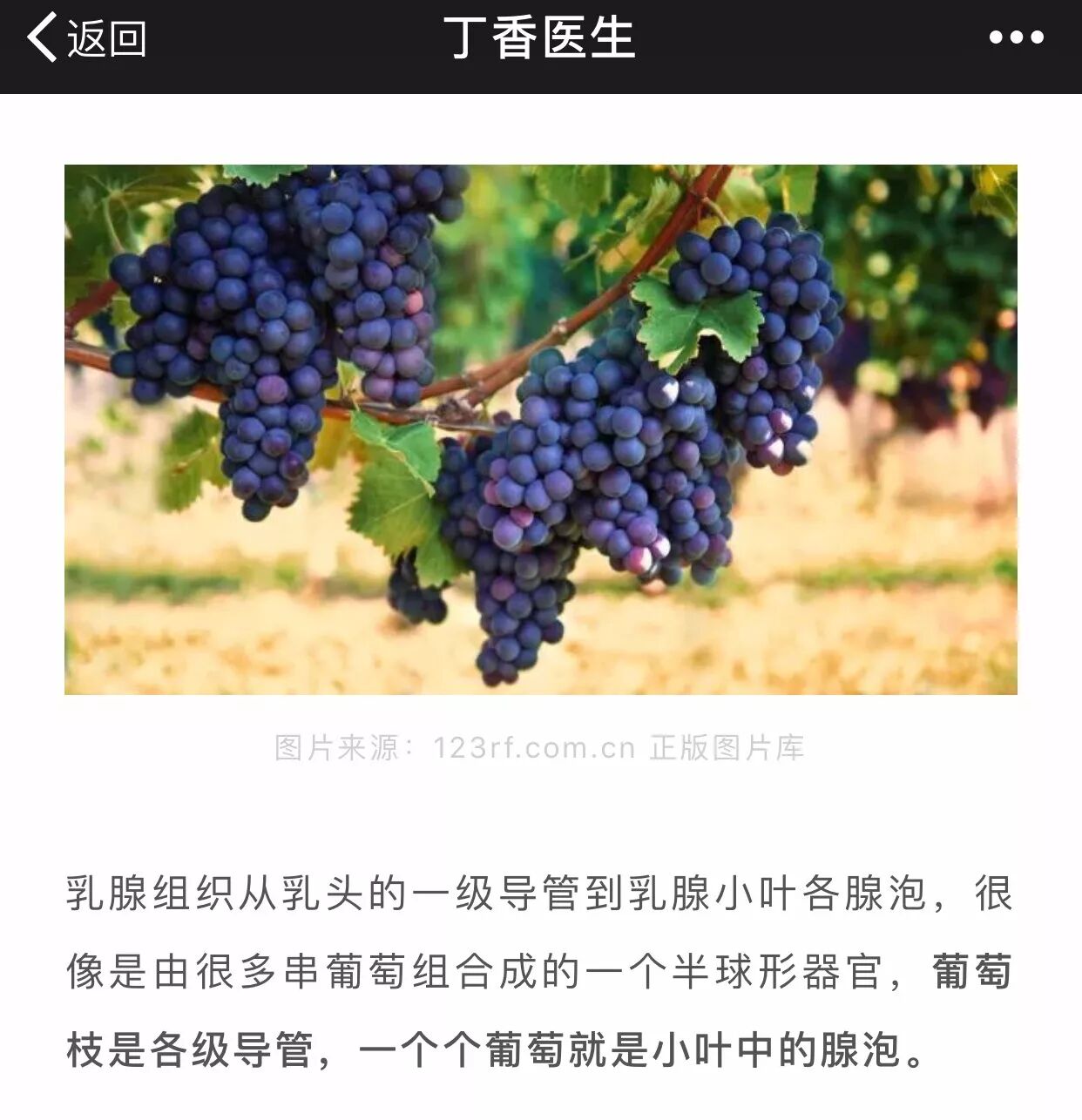Tap the 返回 back button
The image size is (1082, 1120).
[85, 38]
